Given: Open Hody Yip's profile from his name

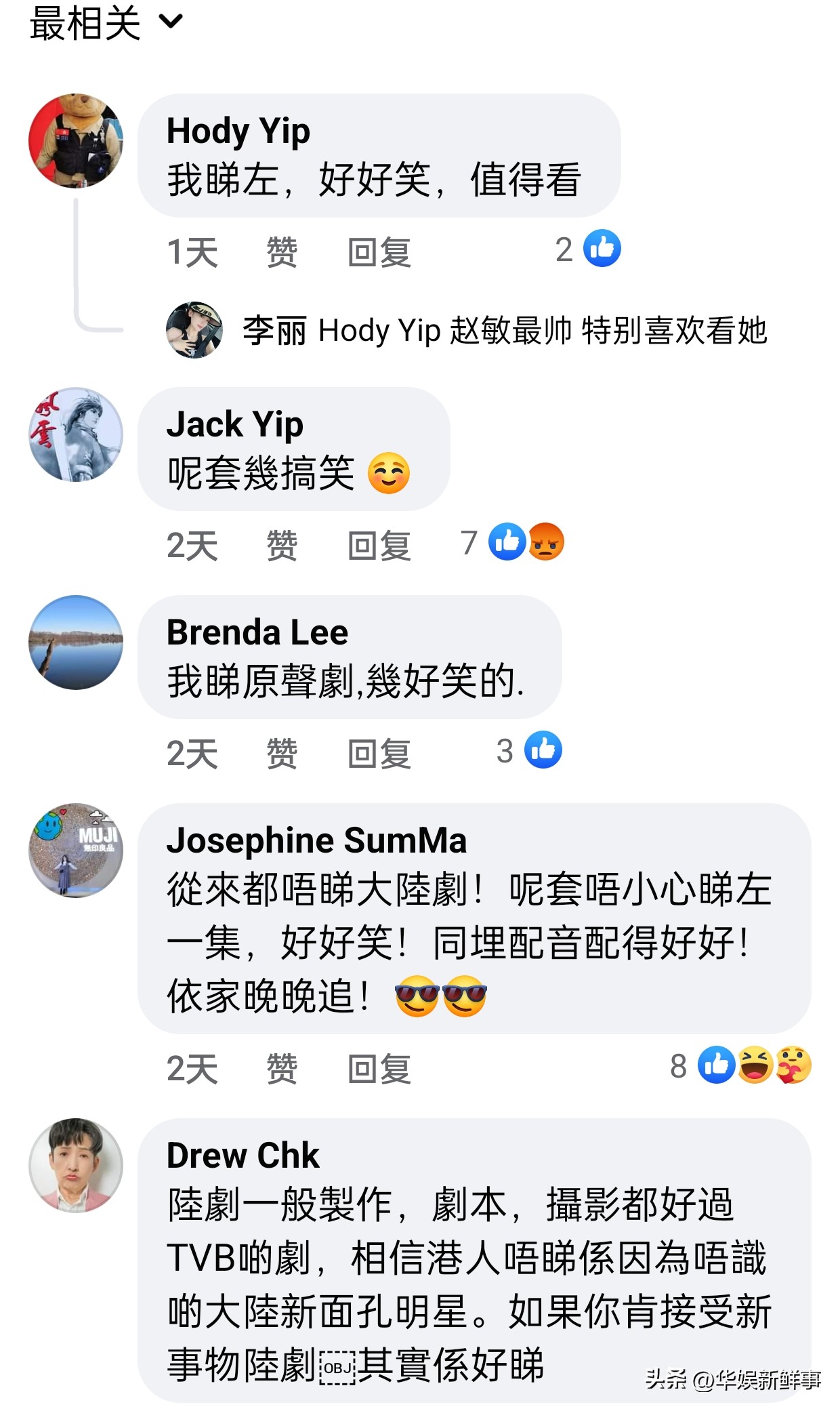Looking at the screenshot, I should [x=238, y=131].
